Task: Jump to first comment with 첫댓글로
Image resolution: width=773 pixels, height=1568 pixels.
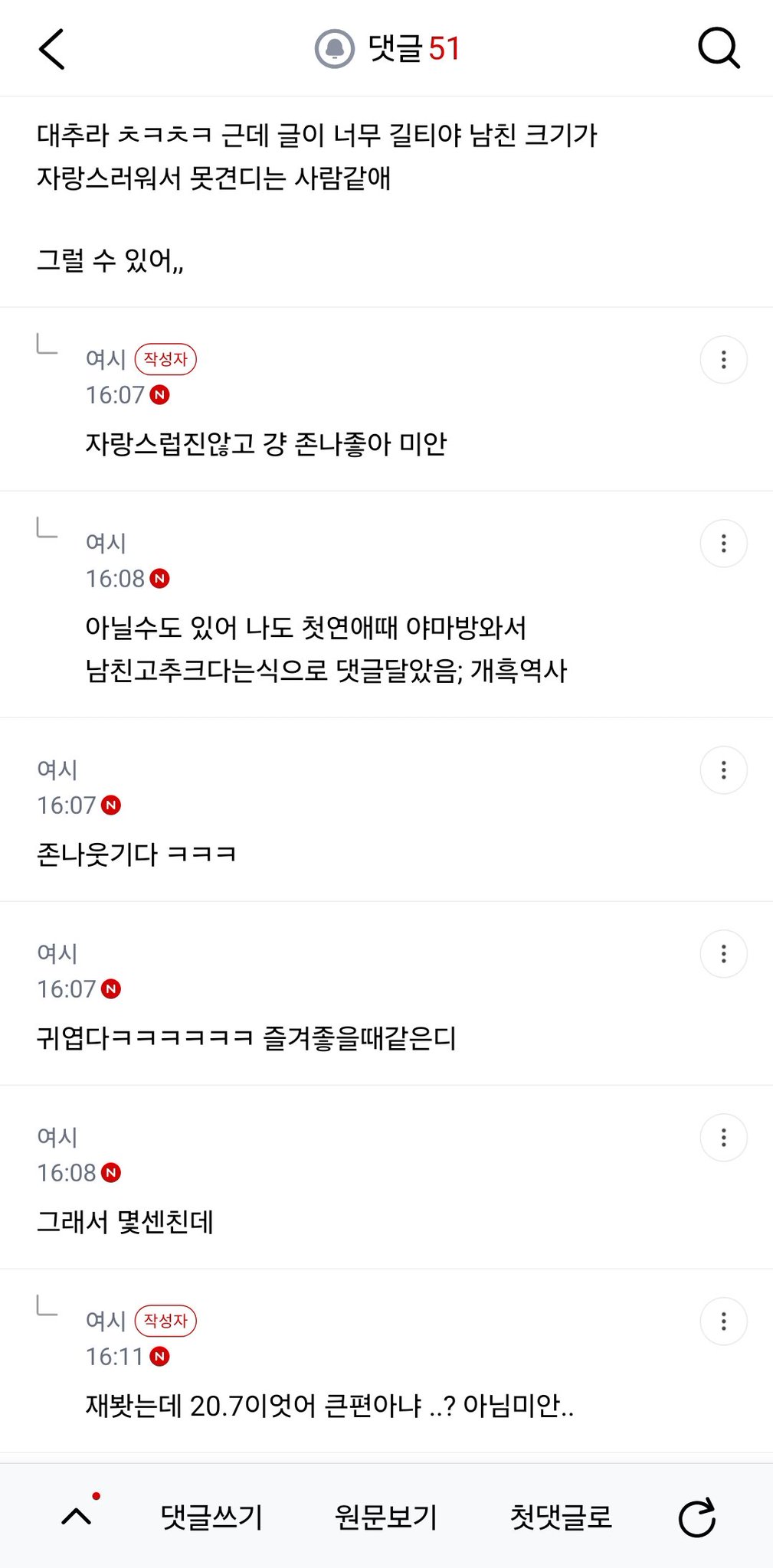Action: (561, 1517)
